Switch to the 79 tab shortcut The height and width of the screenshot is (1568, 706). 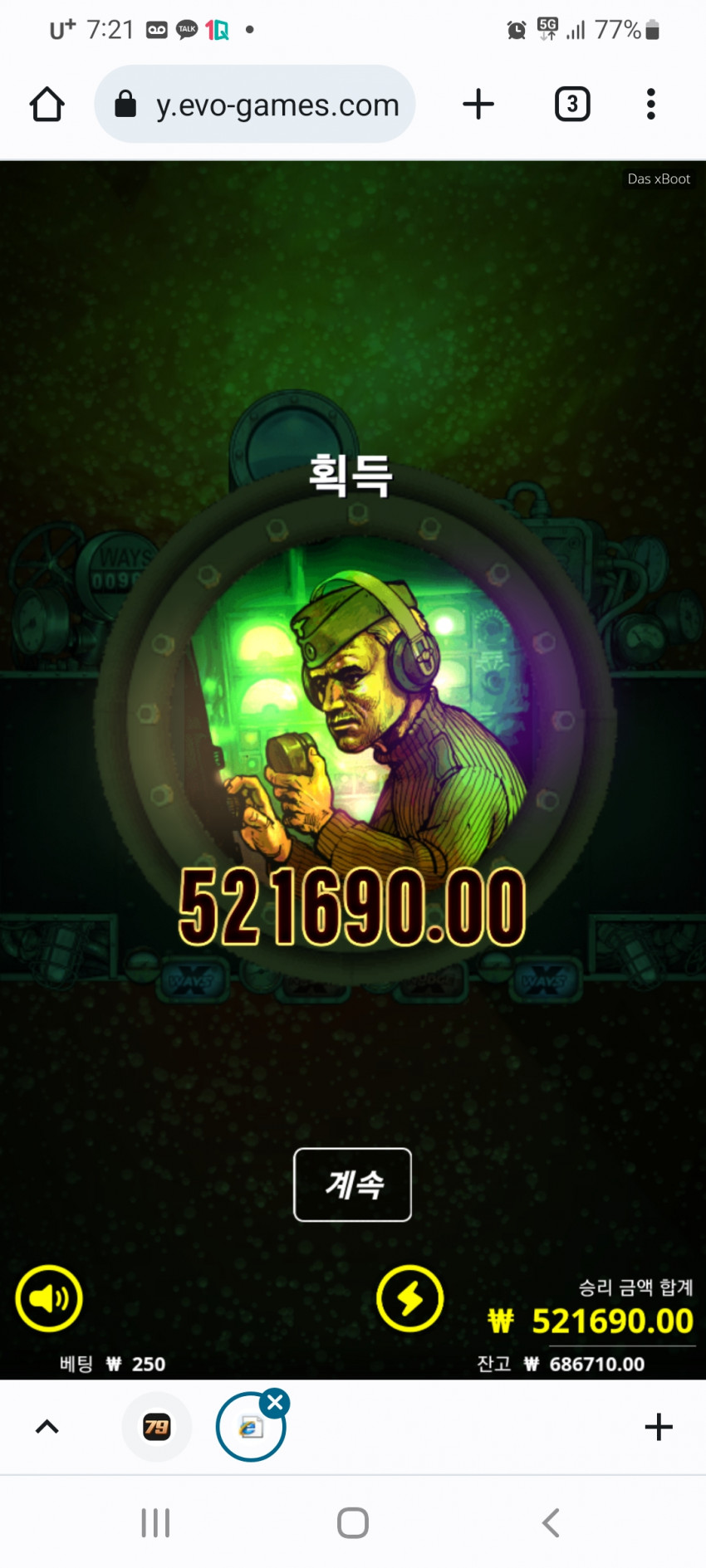pyautogui.click(x=157, y=1427)
